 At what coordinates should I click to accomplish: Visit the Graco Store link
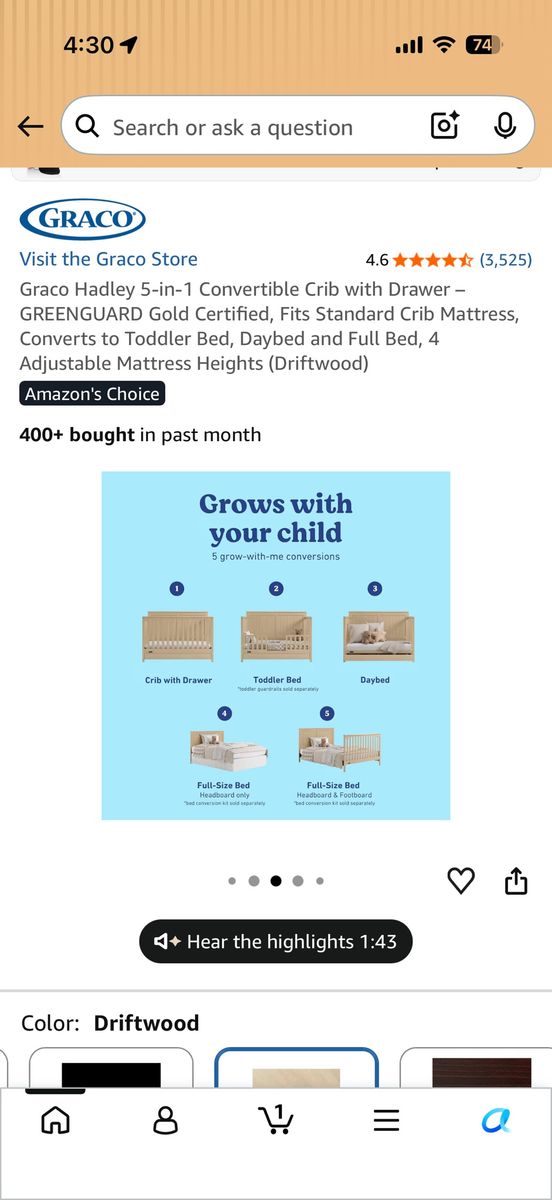point(108,259)
